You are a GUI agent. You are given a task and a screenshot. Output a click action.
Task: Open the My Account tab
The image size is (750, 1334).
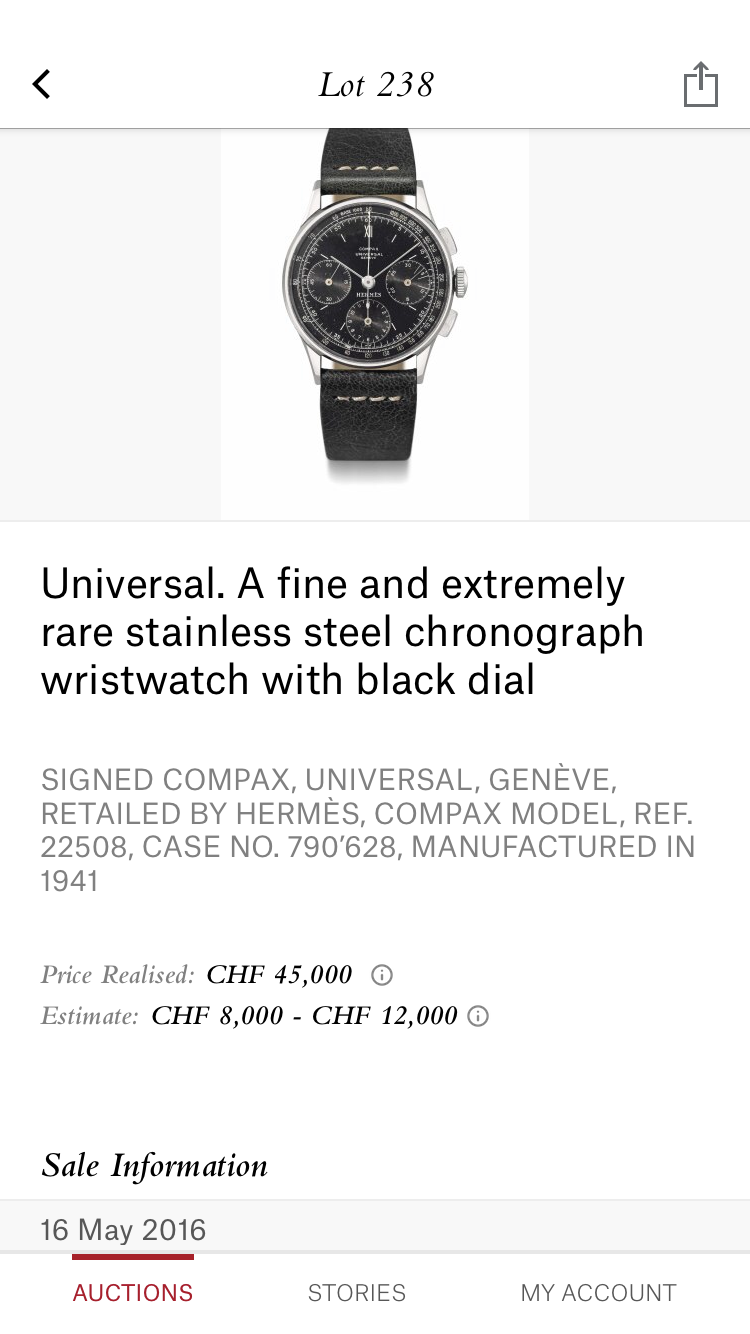pos(598,1292)
